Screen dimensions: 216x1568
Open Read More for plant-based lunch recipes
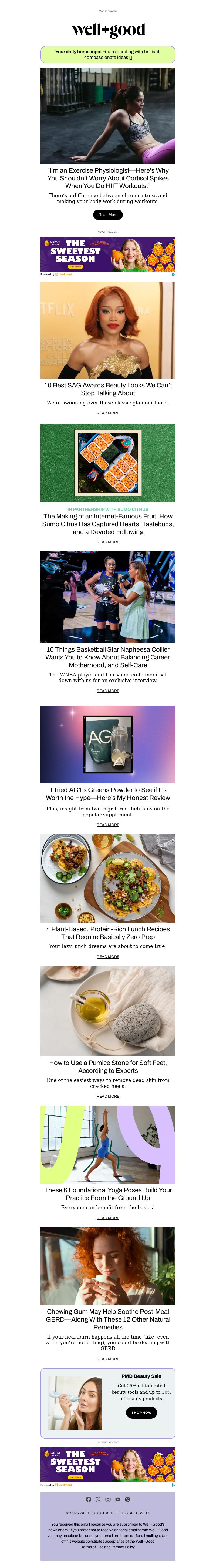[108, 956]
